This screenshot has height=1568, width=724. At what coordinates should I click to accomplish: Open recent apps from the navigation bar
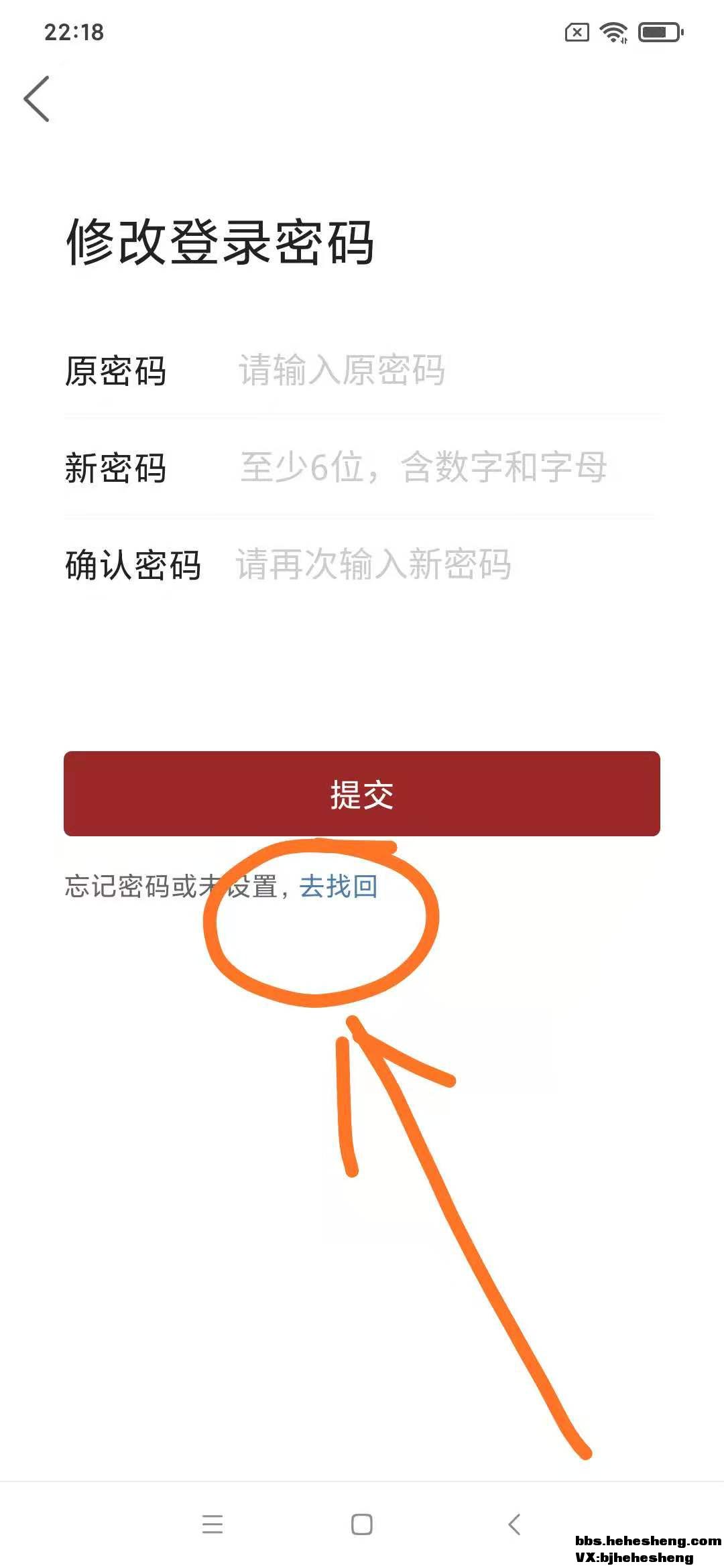pyautogui.click(x=213, y=1524)
